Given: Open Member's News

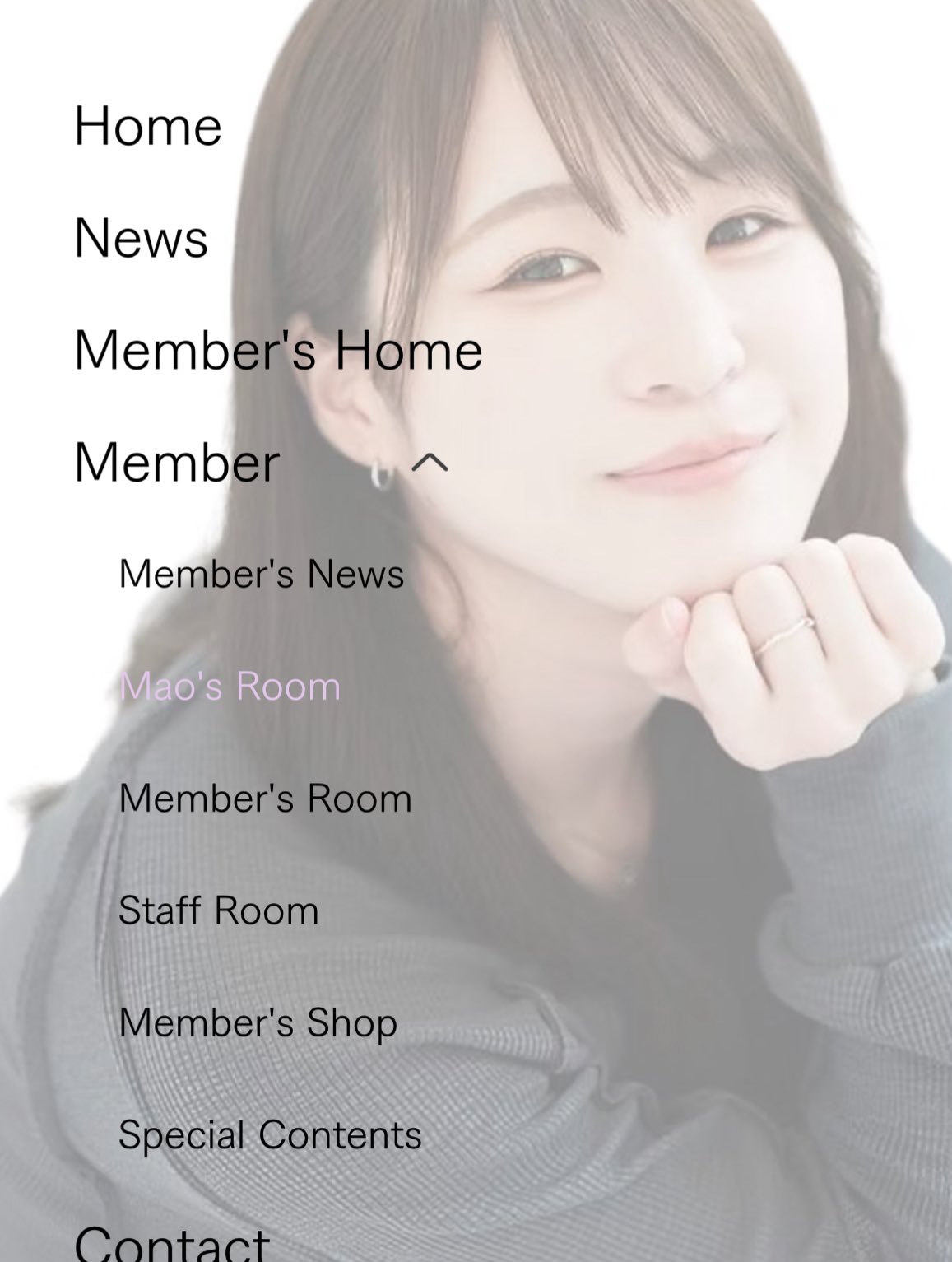Looking at the screenshot, I should [x=261, y=574].
